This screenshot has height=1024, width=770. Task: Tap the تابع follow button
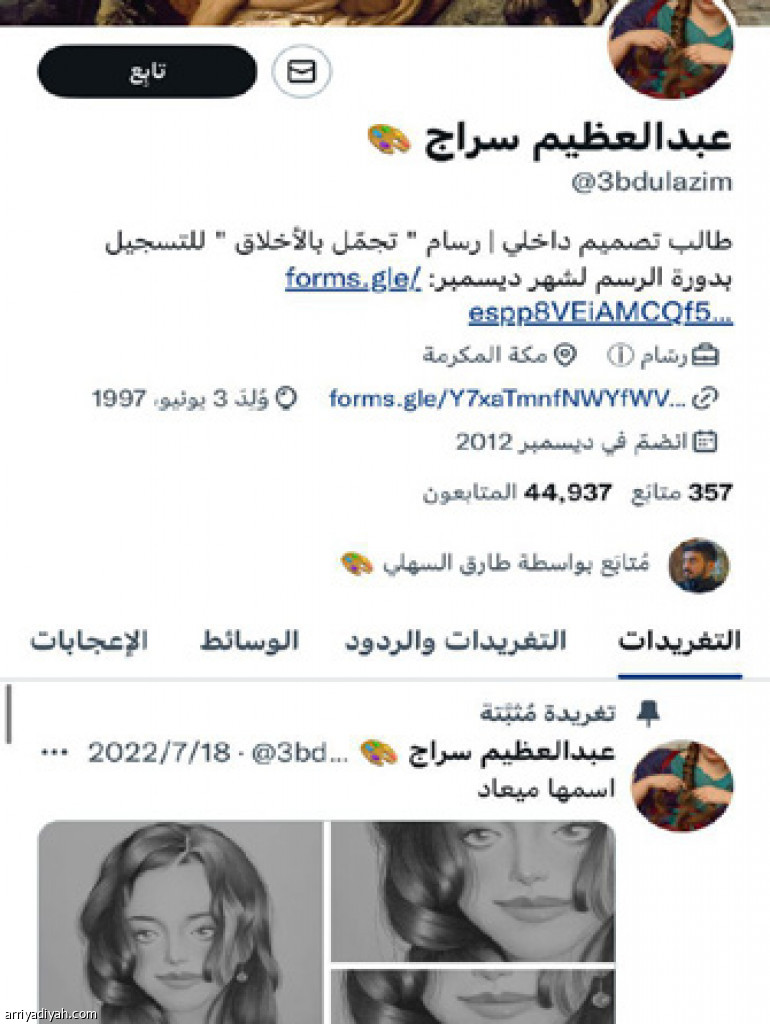[147, 72]
